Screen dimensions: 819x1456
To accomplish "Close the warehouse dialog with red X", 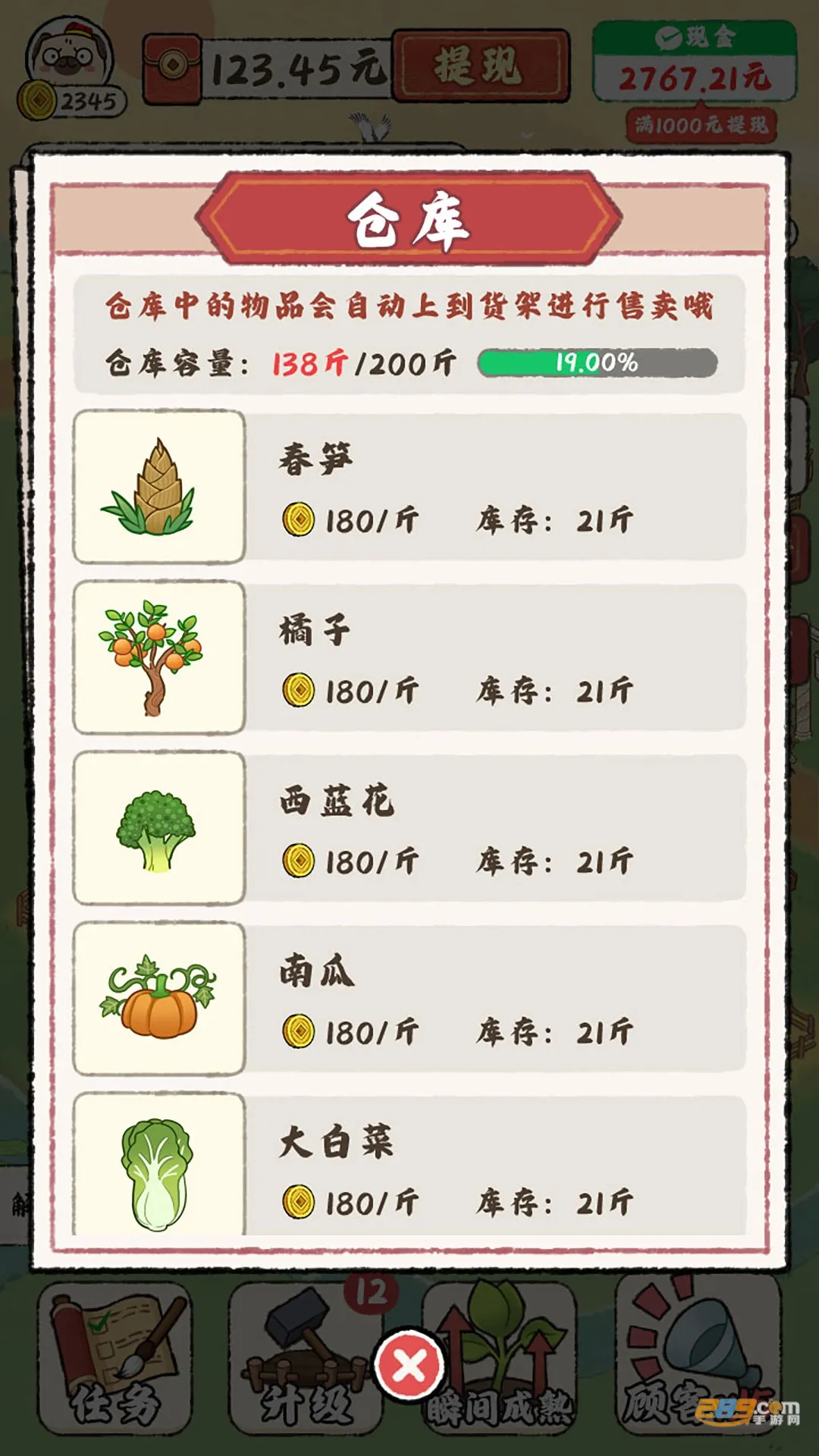I will click(410, 1367).
